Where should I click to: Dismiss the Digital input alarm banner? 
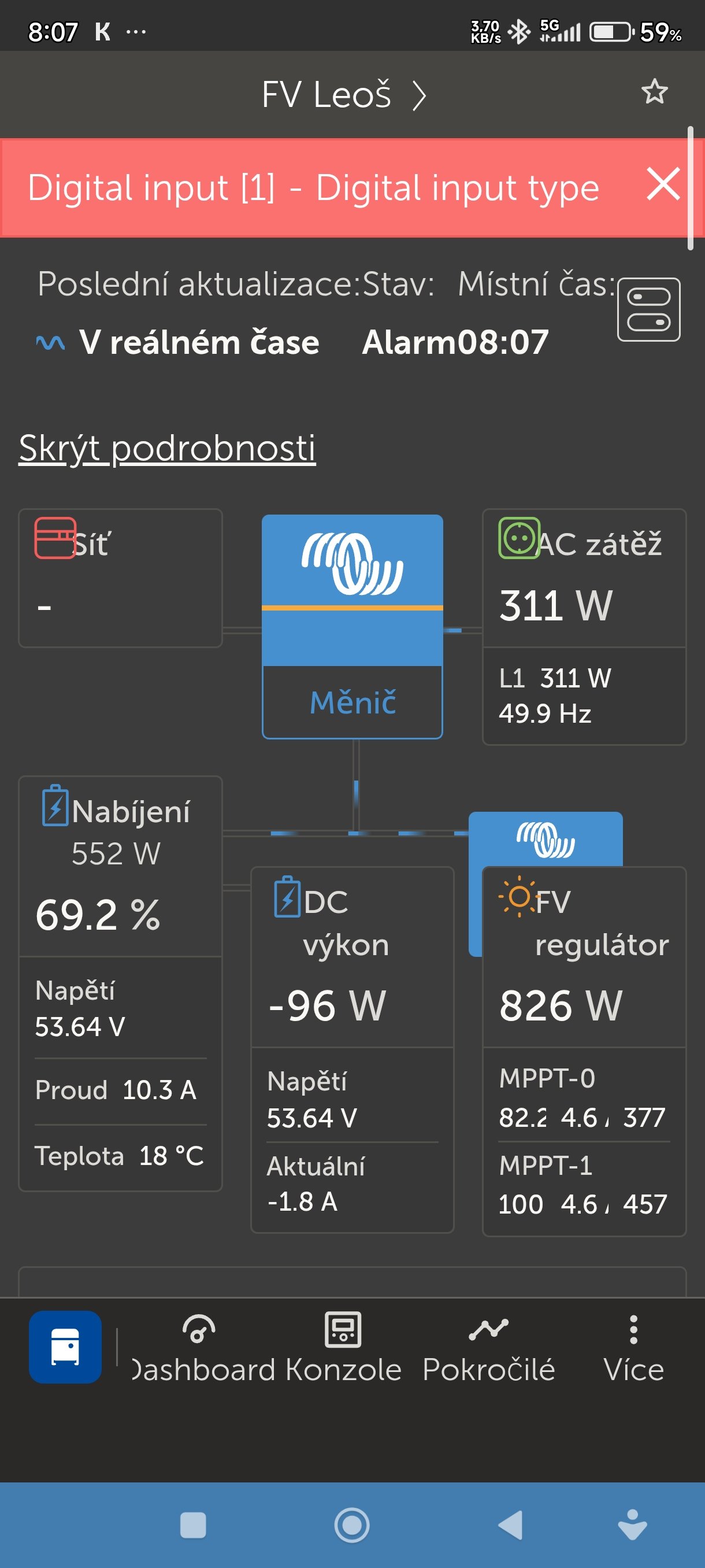(662, 184)
